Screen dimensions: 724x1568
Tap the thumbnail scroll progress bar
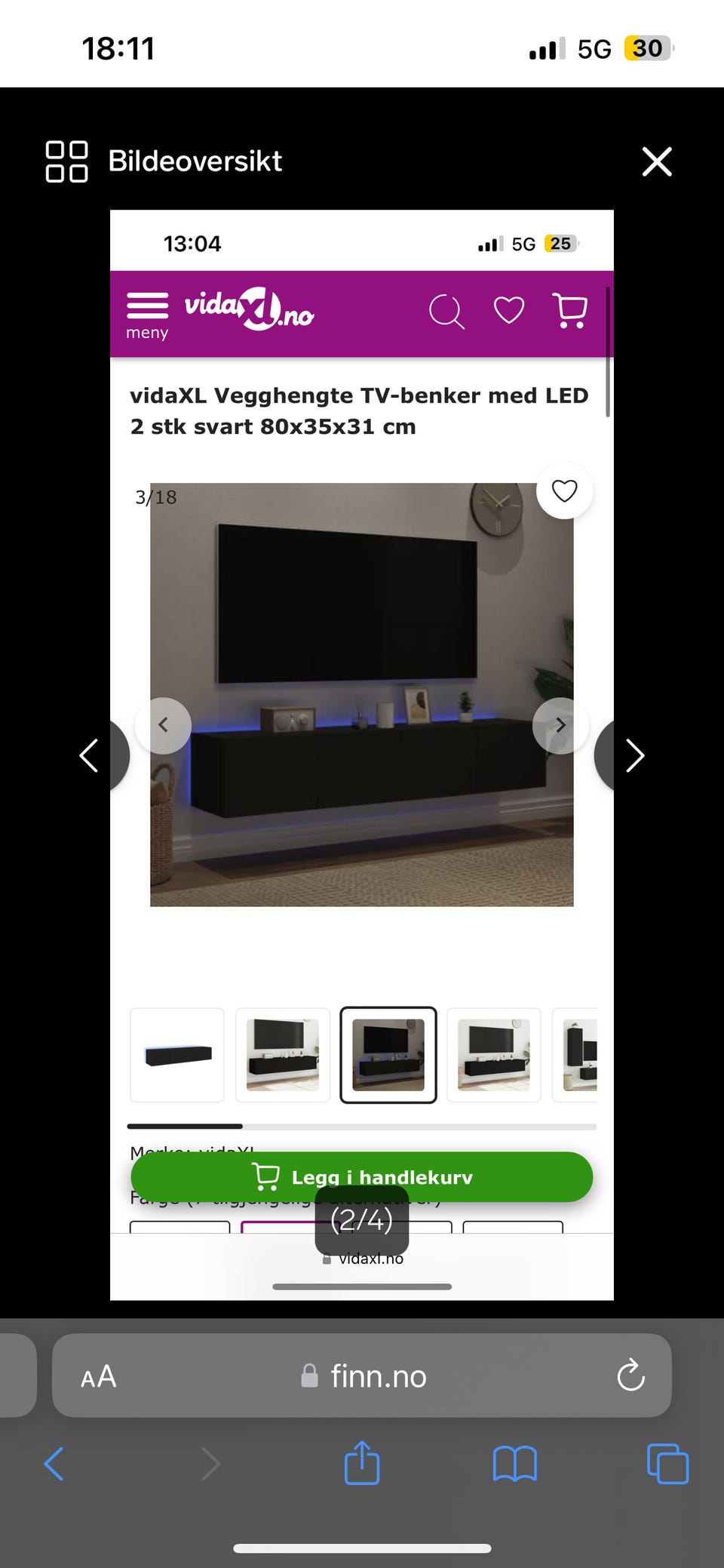click(x=185, y=1126)
